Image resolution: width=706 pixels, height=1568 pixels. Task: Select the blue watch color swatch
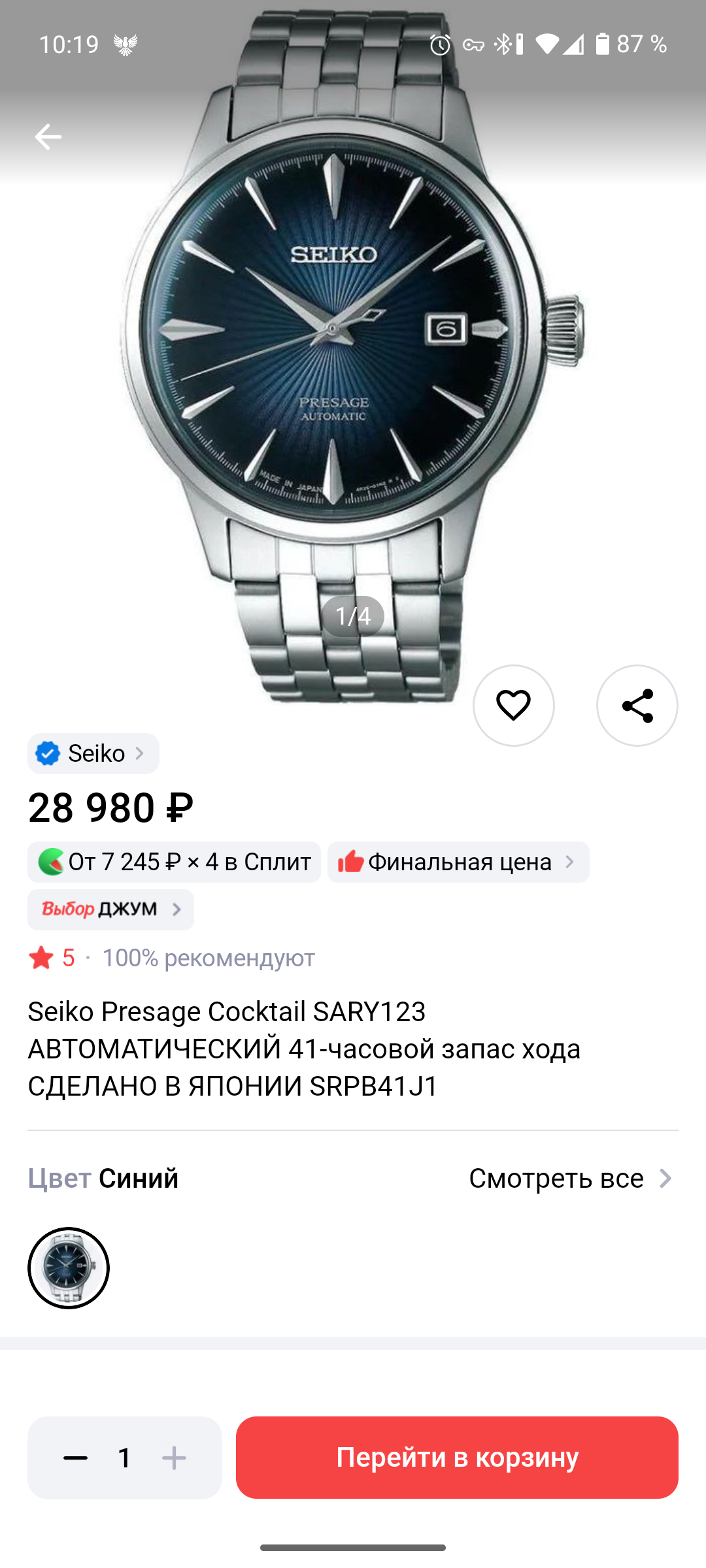coord(69,1267)
